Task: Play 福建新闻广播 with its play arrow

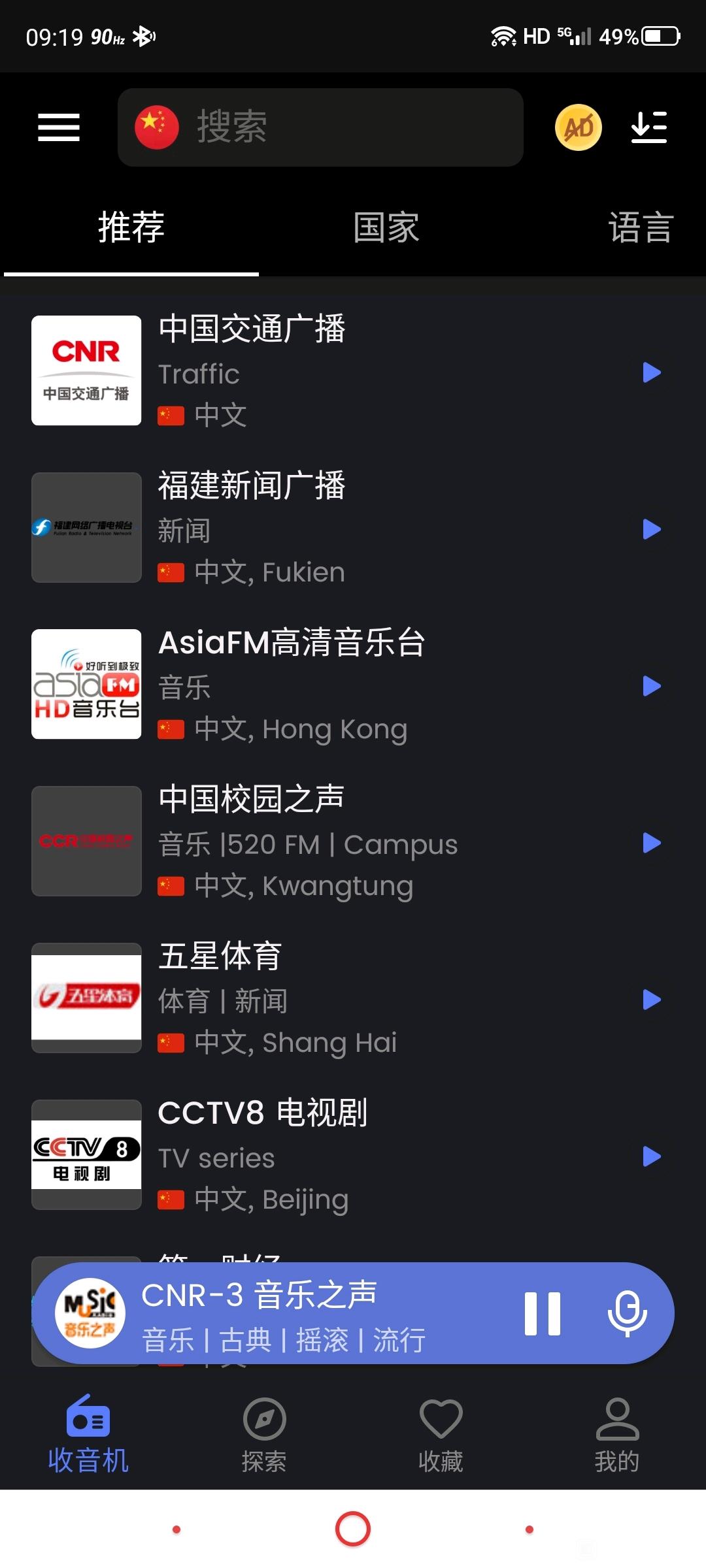Action: (652, 529)
